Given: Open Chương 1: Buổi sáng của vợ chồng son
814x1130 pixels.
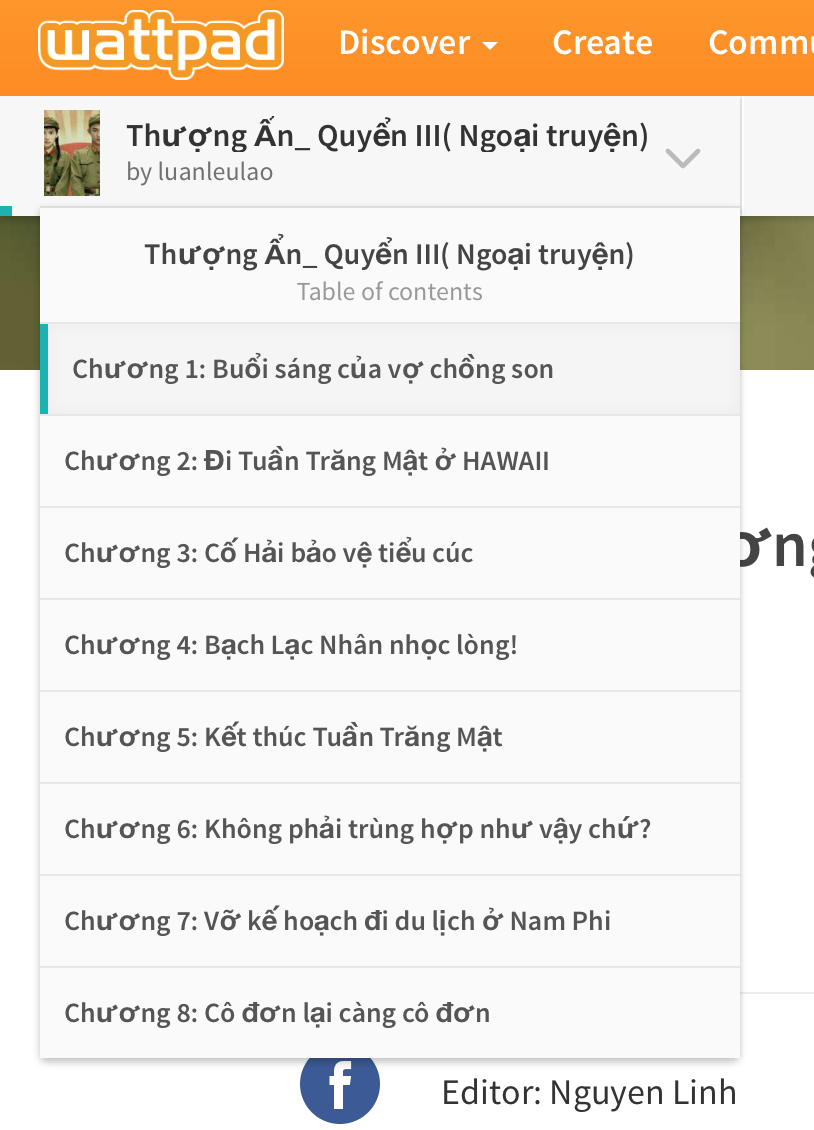Looking at the screenshot, I should pos(313,369).
